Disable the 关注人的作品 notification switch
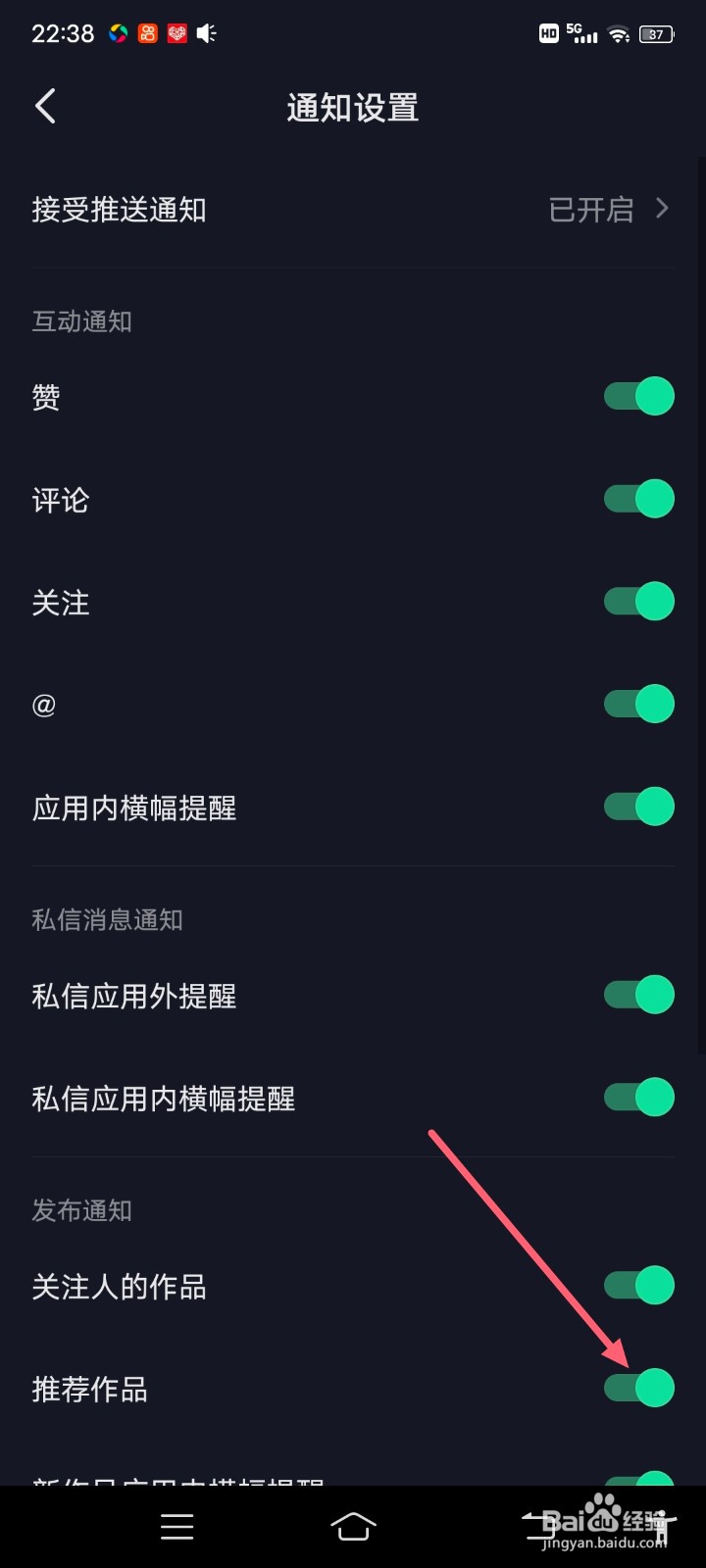Screen dimensions: 706x1568 pyautogui.click(x=638, y=1285)
